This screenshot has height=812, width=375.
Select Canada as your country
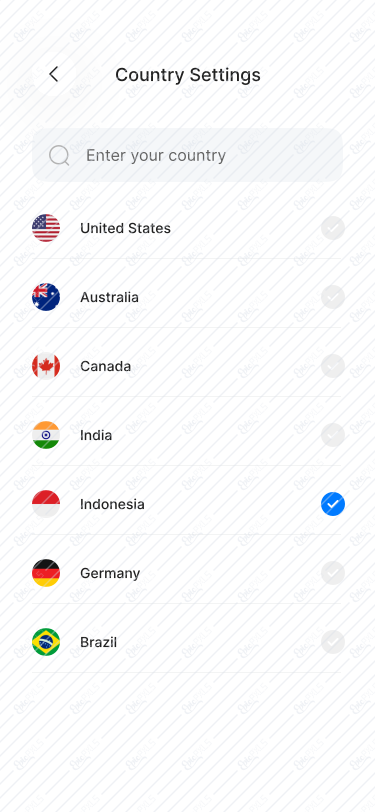point(188,366)
